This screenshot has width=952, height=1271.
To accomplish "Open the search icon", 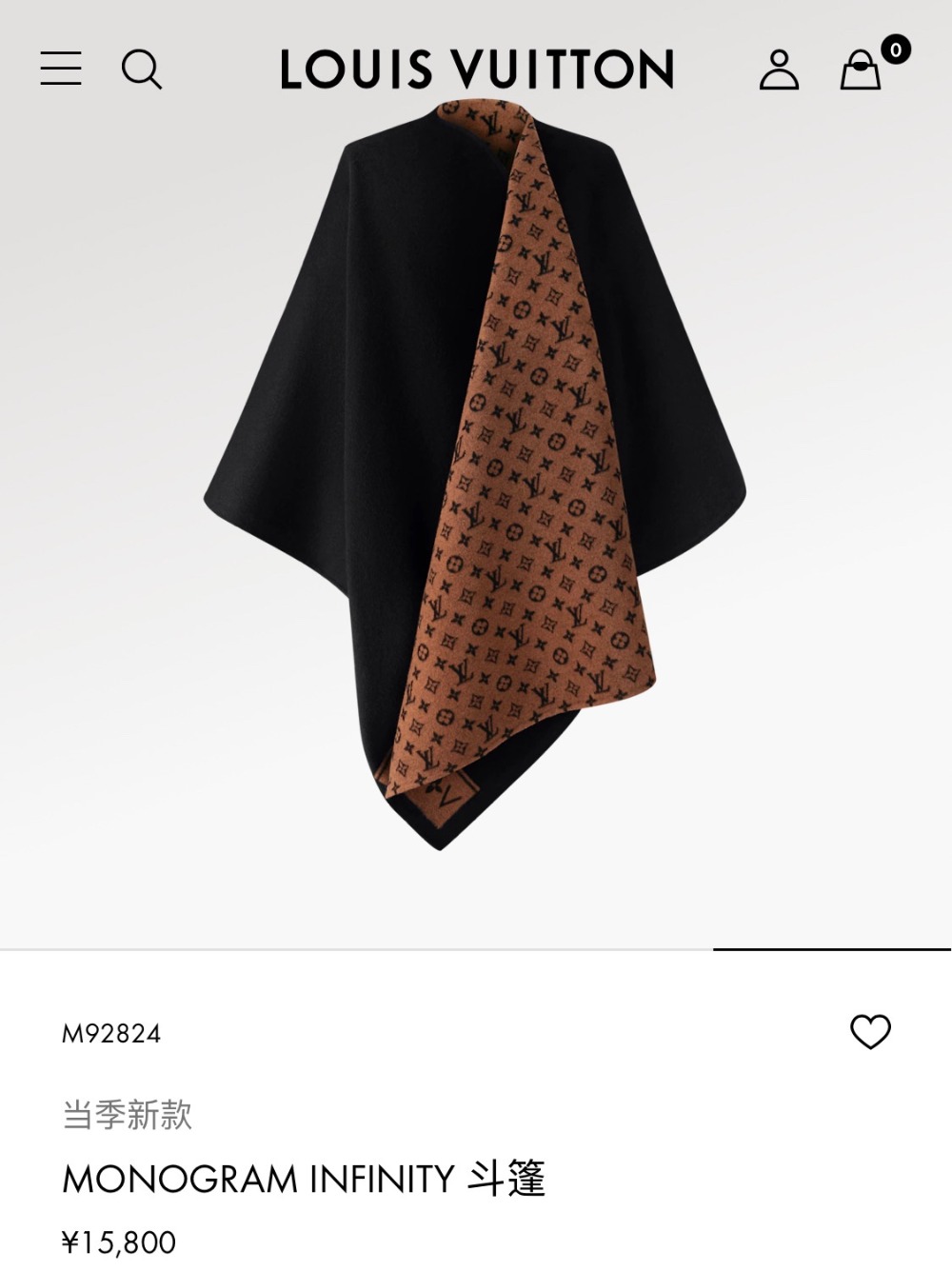I will tap(142, 70).
